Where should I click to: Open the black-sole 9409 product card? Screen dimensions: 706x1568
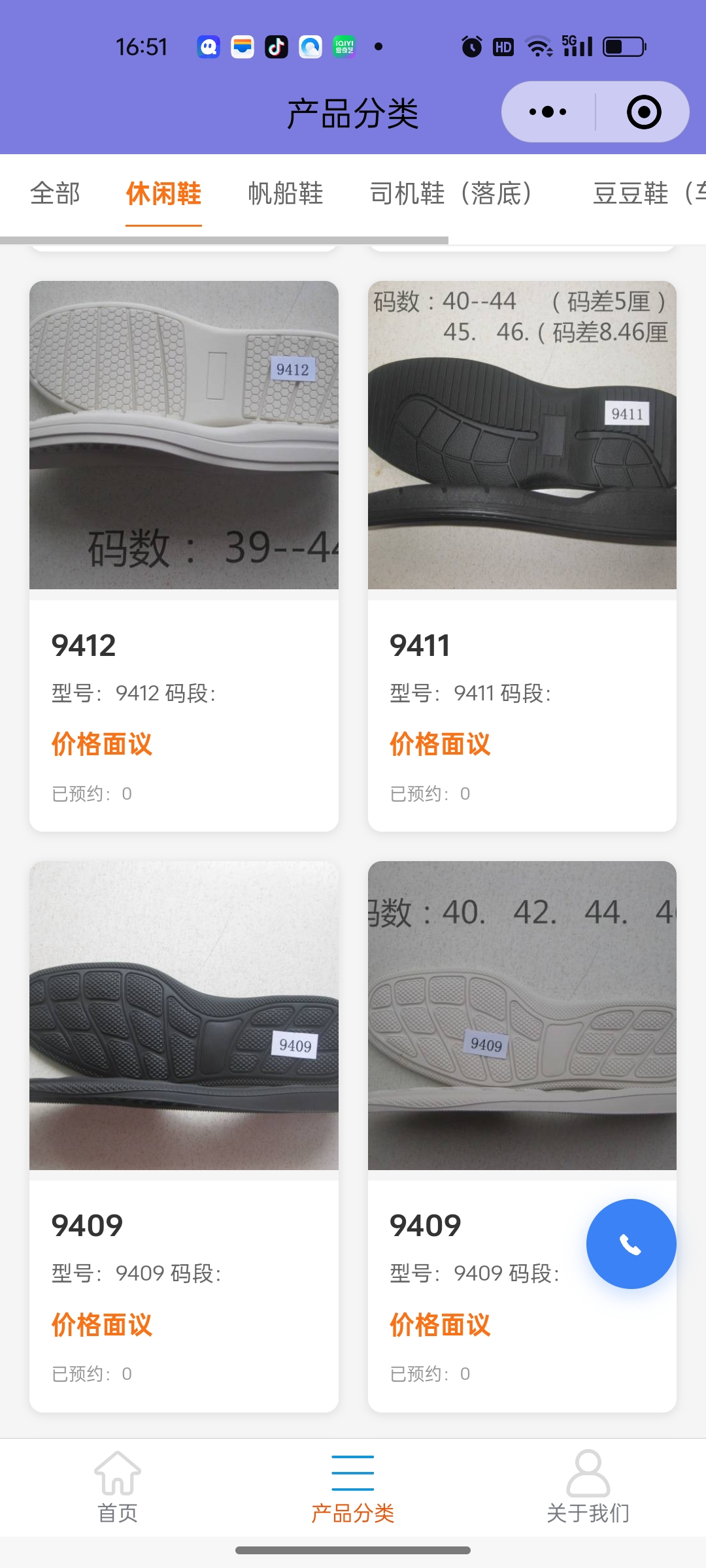coord(184,1137)
